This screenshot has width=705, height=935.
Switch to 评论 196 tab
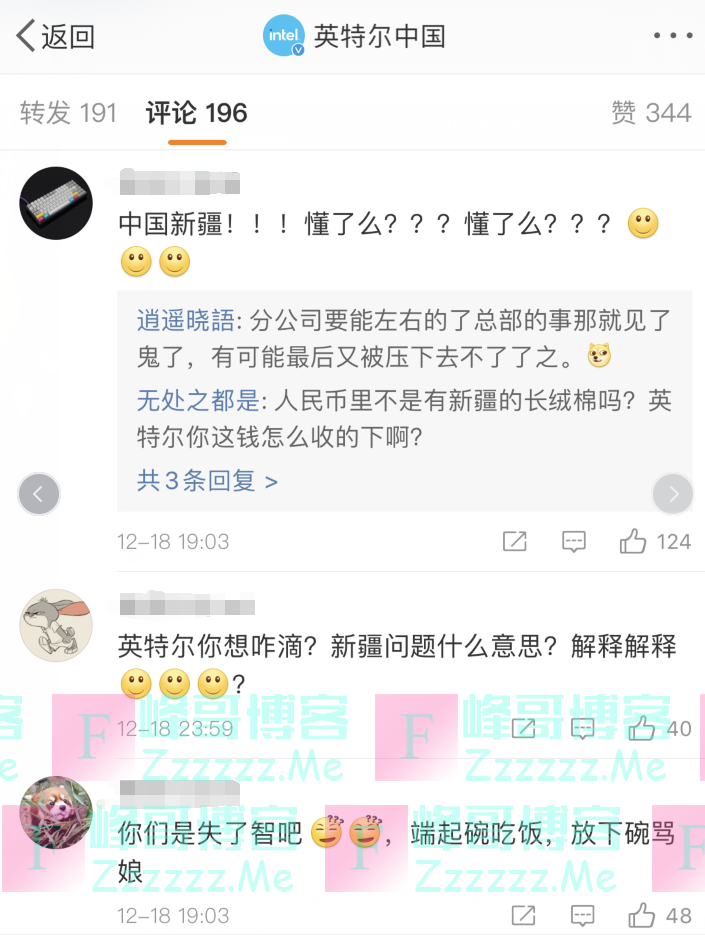click(x=196, y=113)
